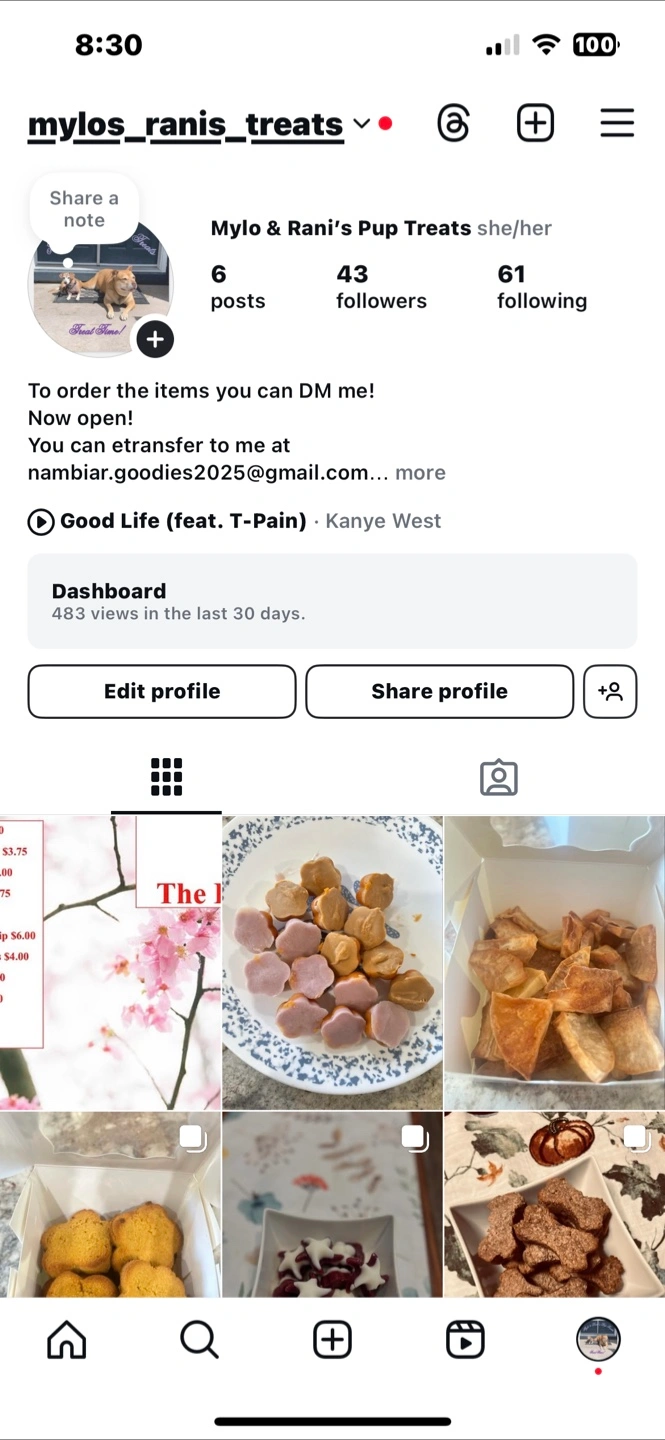Go to the Home tab

[67, 1339]
